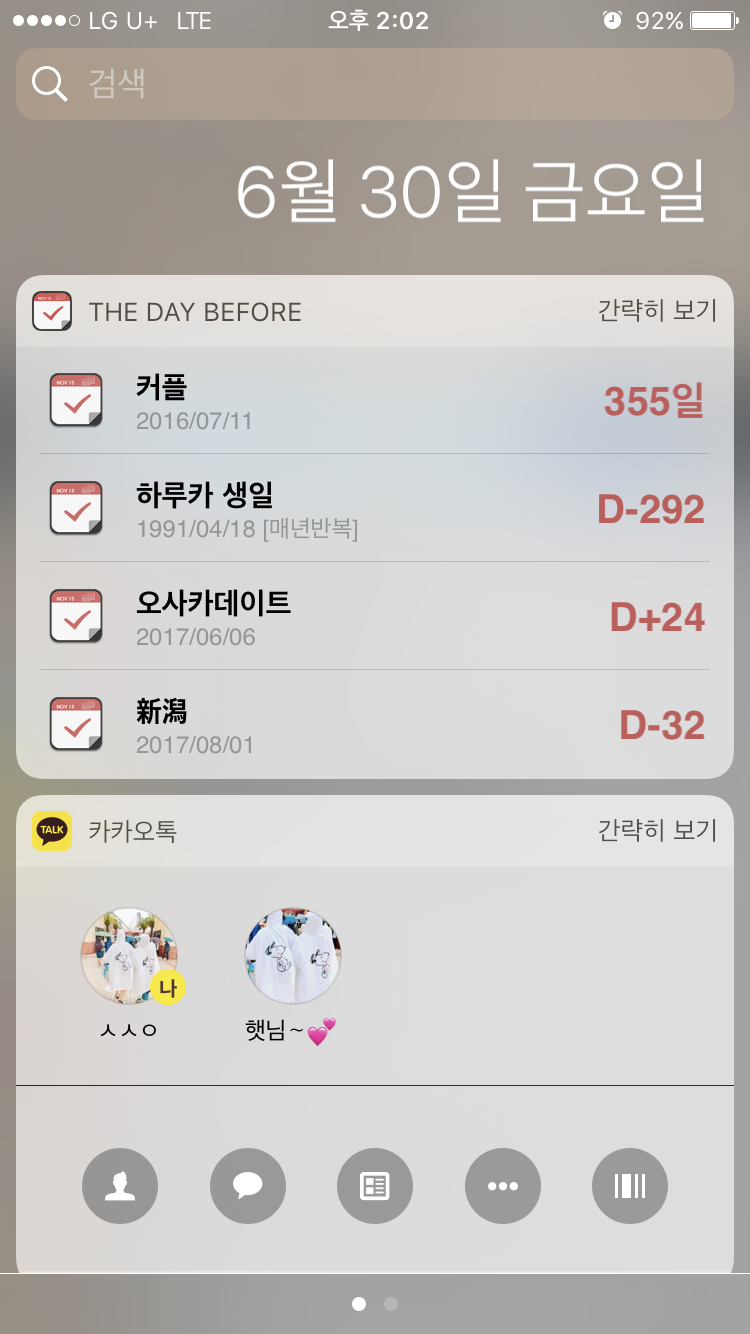Screen dimensions: 750x1334
Task: Collapse 카카오톡 widget with 간략히 보기
Action: click(x=657, y=830)
